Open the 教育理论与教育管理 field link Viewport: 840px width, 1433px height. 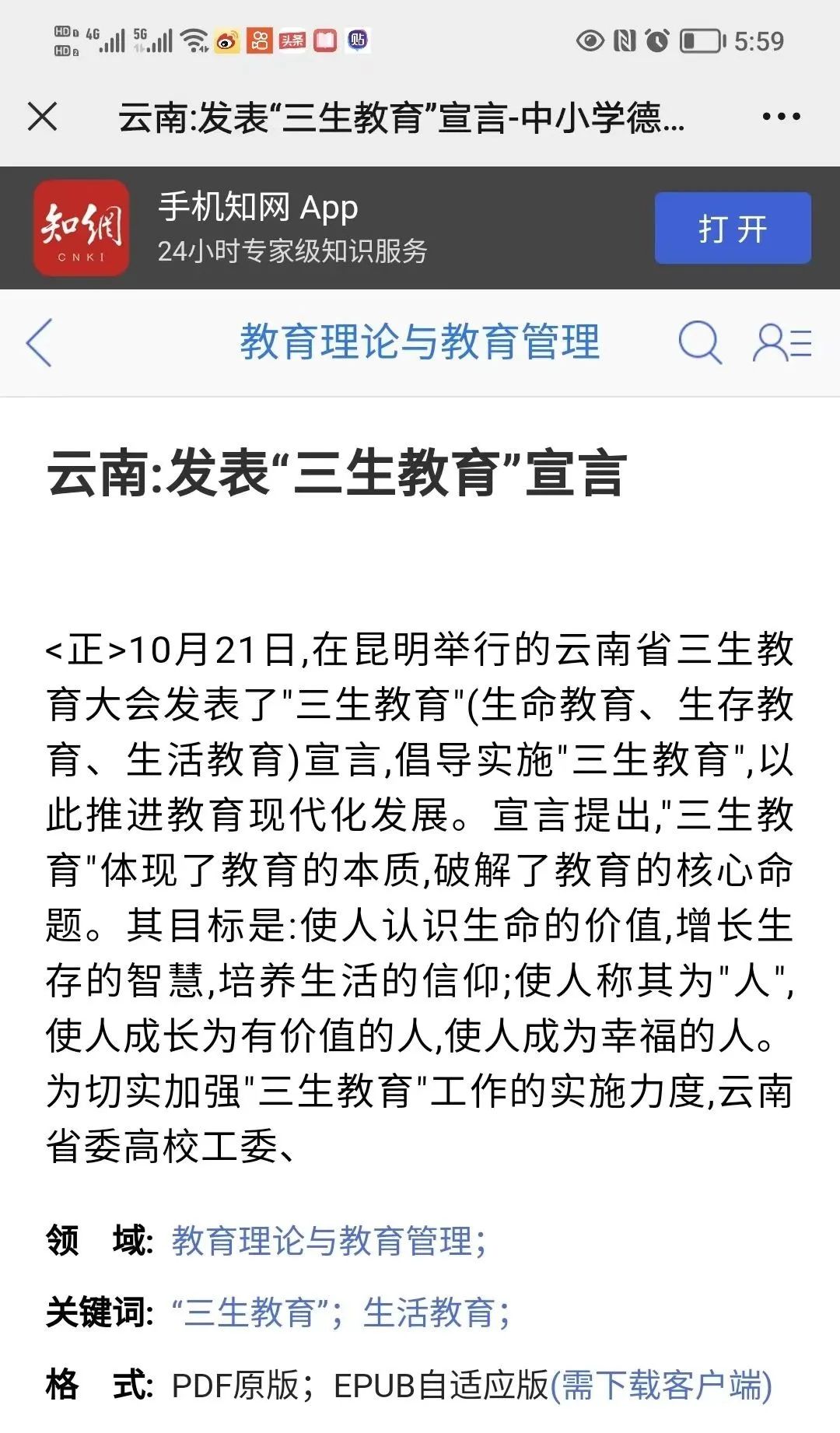[x=323, y=1241]
